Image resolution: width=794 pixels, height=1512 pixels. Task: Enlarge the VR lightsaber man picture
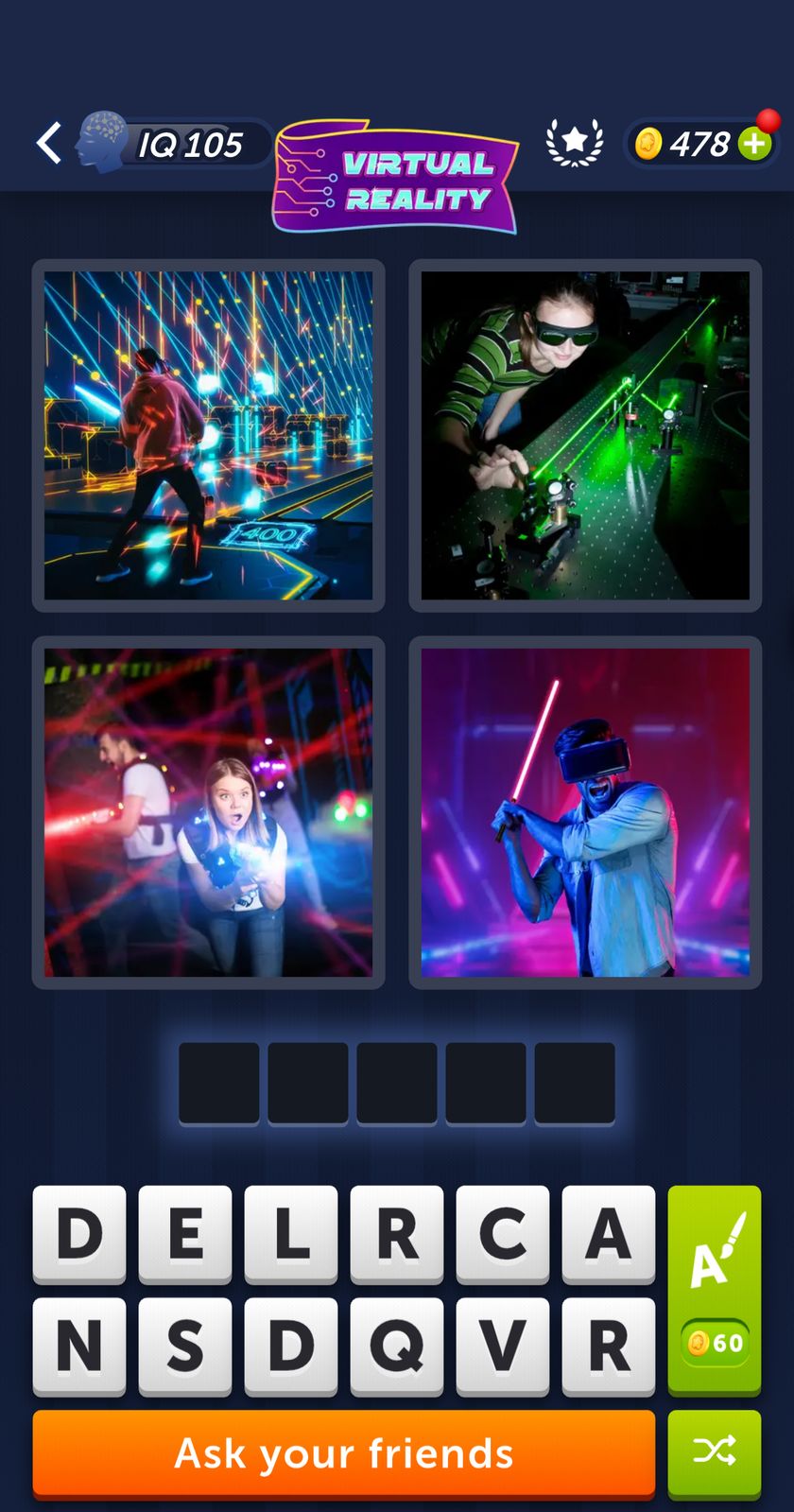tap(584, 812)
